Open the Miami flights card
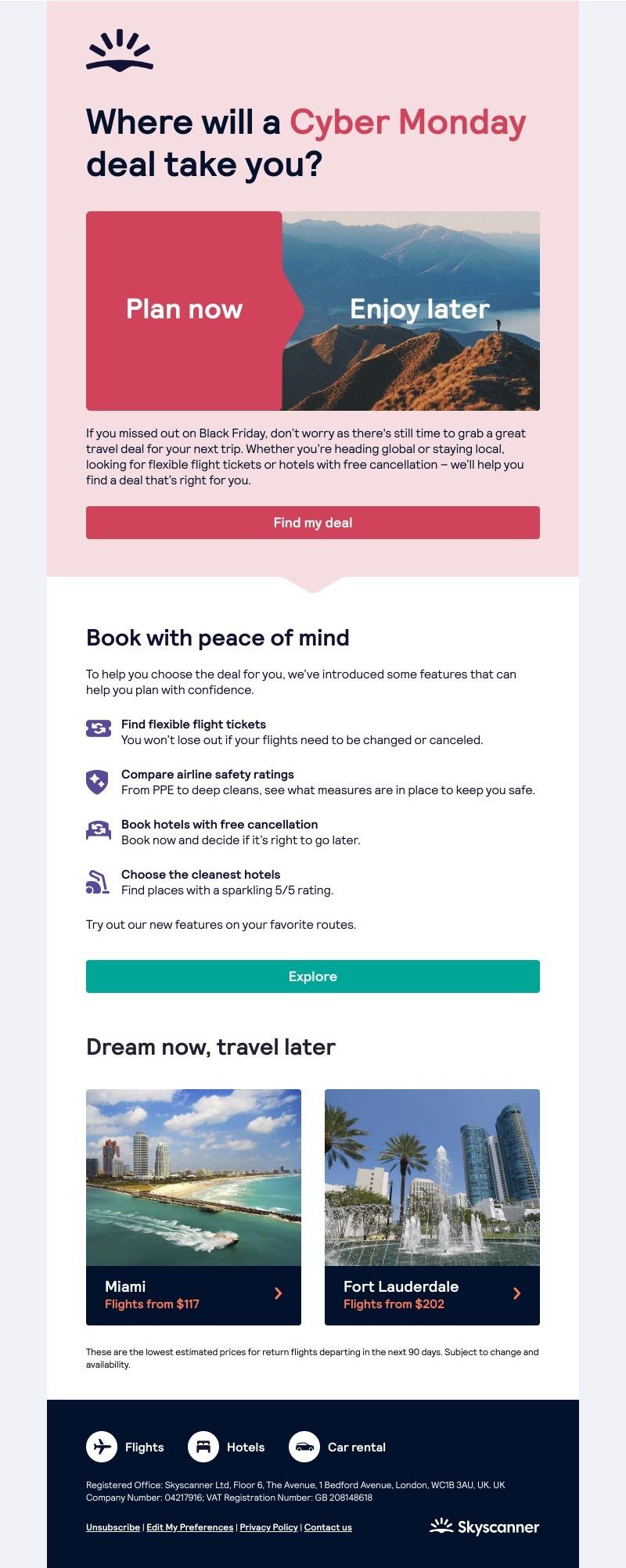This screenshot has width=626, height=1568. click(193, 1207)
